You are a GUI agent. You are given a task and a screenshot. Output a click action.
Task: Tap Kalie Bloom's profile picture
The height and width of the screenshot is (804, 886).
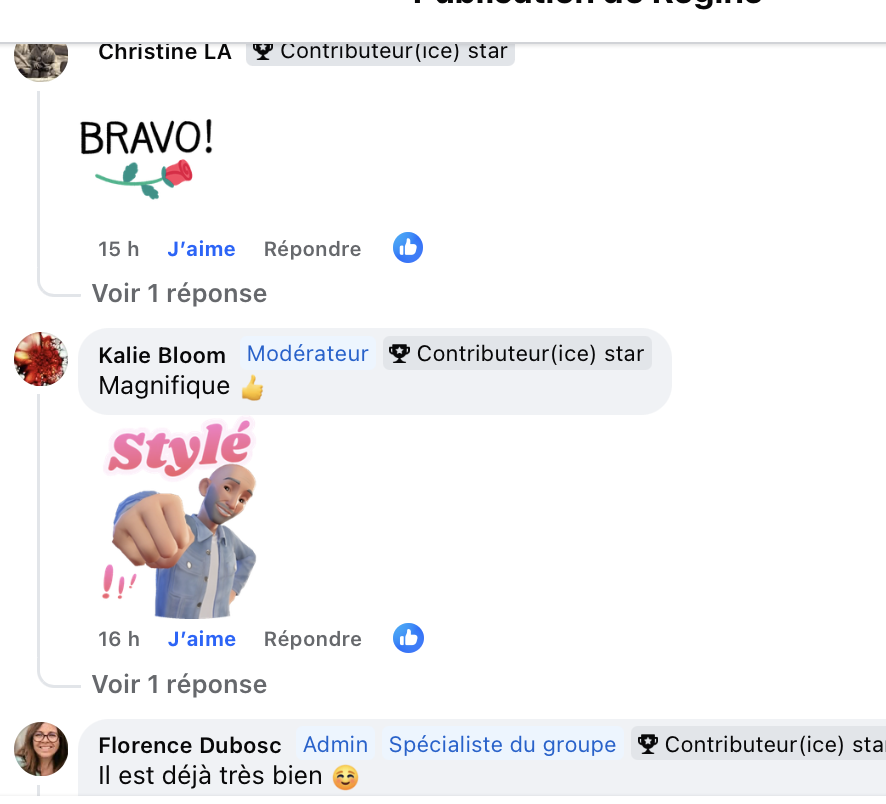[41, 359]
